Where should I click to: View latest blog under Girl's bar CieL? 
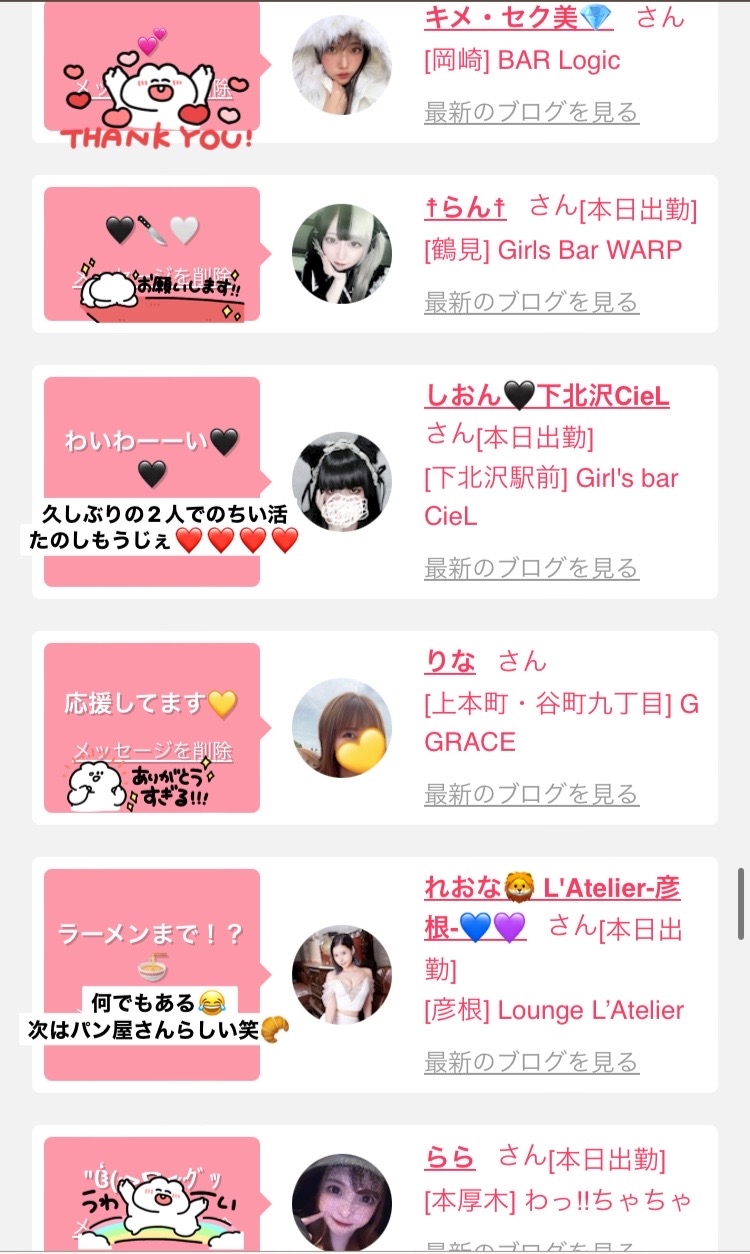coord(531,568)
